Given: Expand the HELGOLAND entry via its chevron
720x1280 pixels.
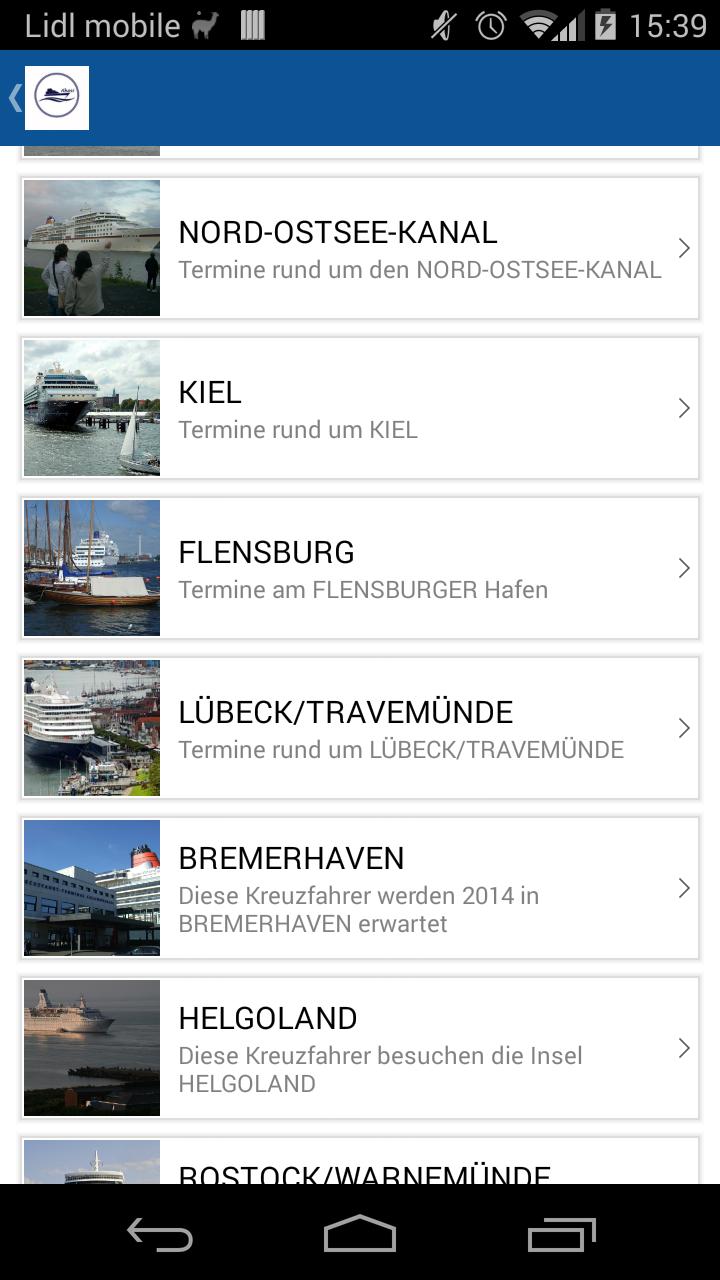Looking at the screenshot, I should click(683, 1048).
